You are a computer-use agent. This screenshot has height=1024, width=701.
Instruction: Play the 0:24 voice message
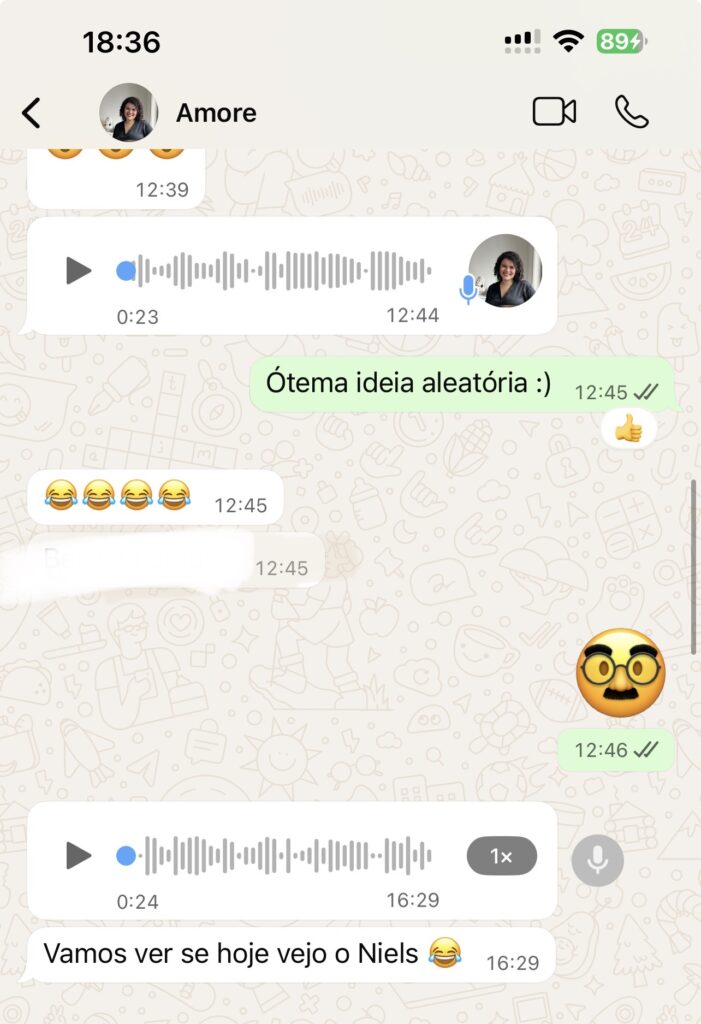tap(78, 855)
